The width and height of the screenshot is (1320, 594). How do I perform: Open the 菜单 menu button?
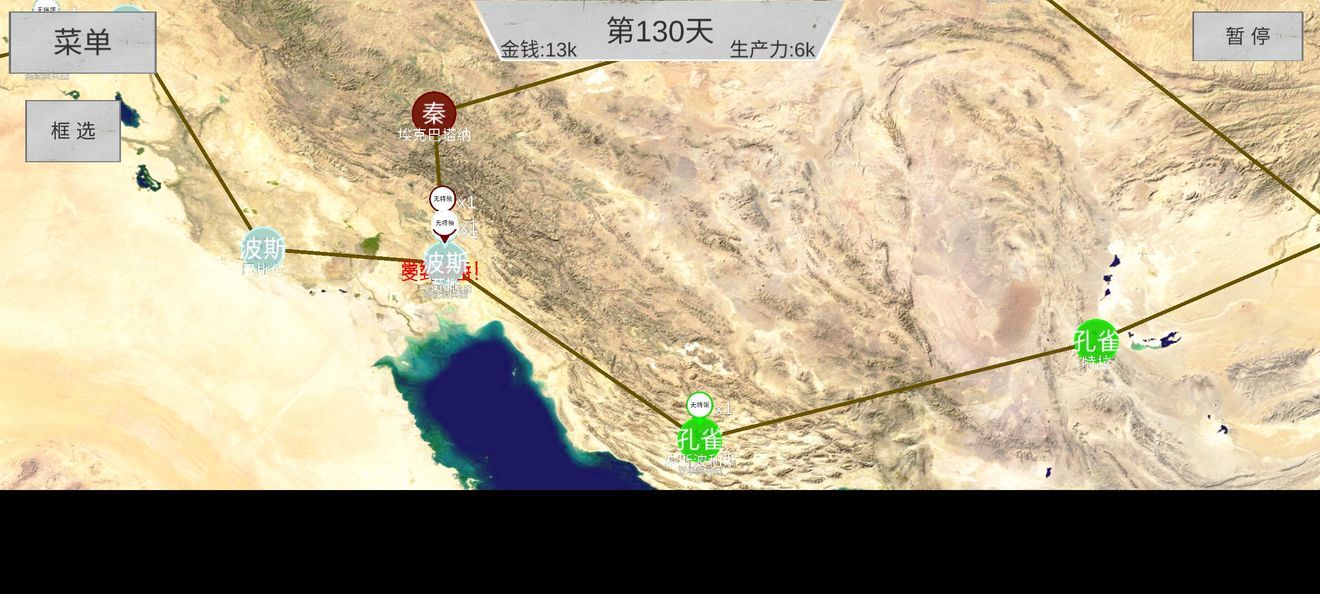(x=83, y=43)
